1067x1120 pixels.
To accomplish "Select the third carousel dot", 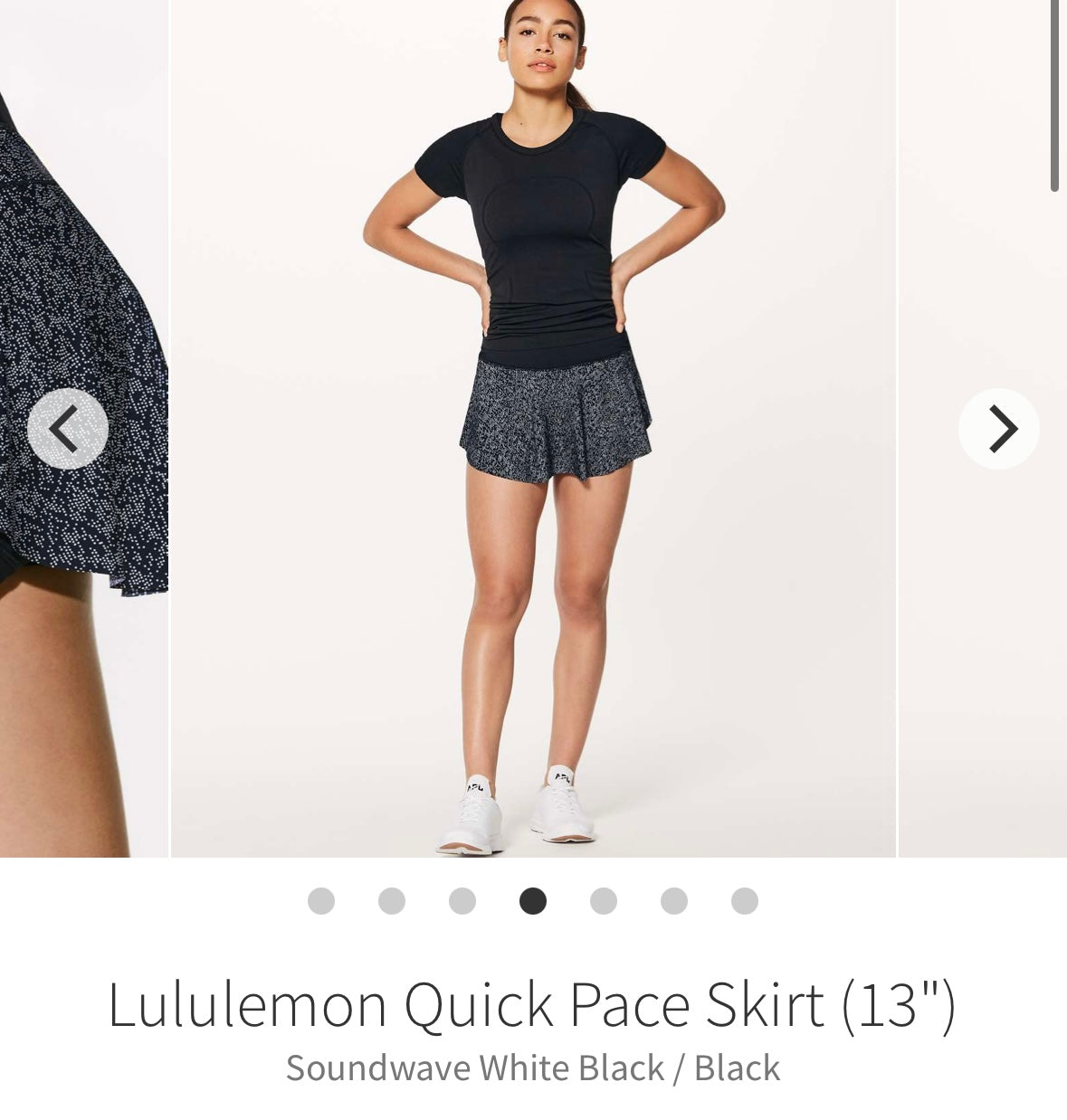I will [x=462, y=901].
